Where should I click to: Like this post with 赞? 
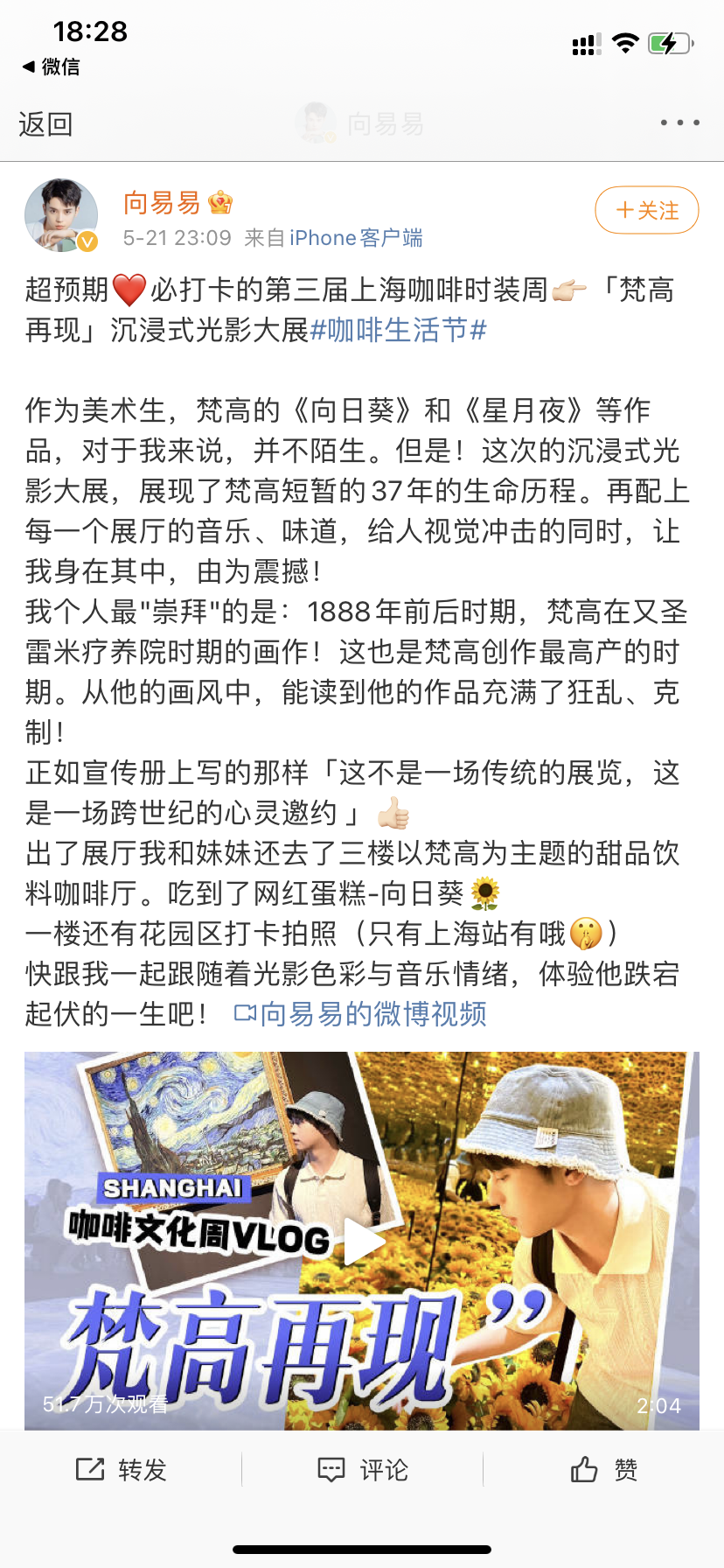point(603,1470)
